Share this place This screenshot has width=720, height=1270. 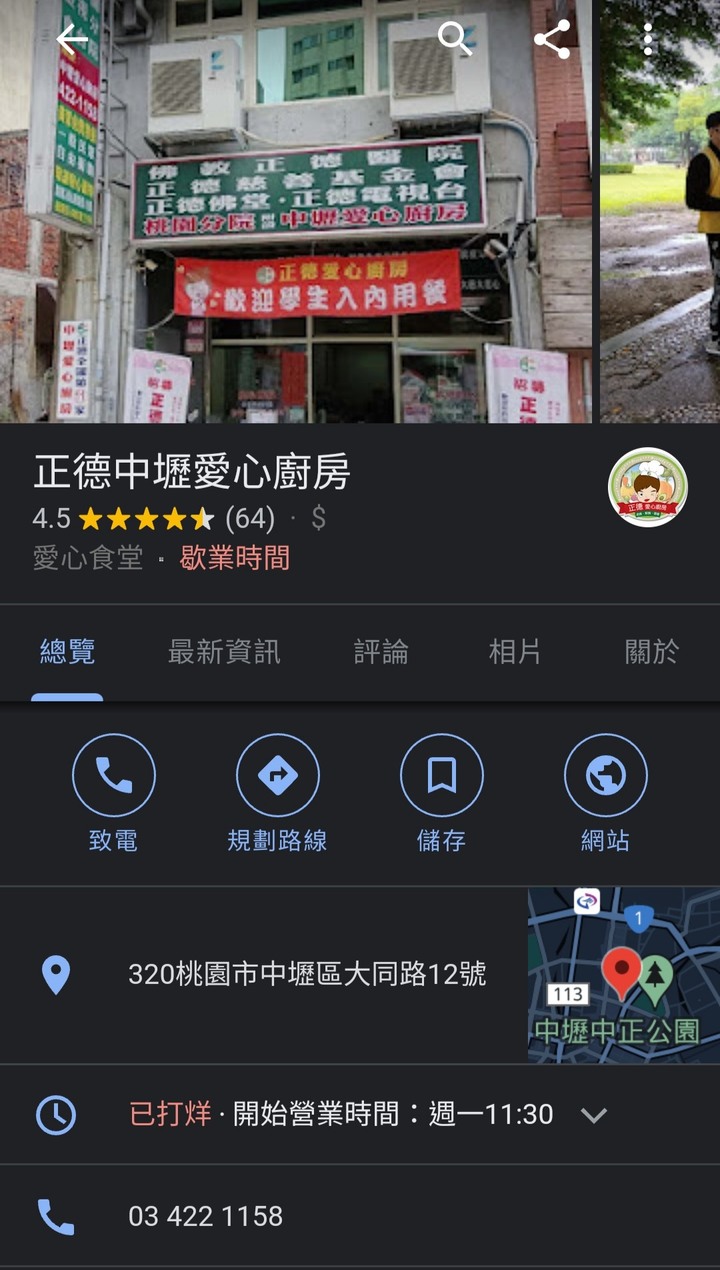click(552, 40)
